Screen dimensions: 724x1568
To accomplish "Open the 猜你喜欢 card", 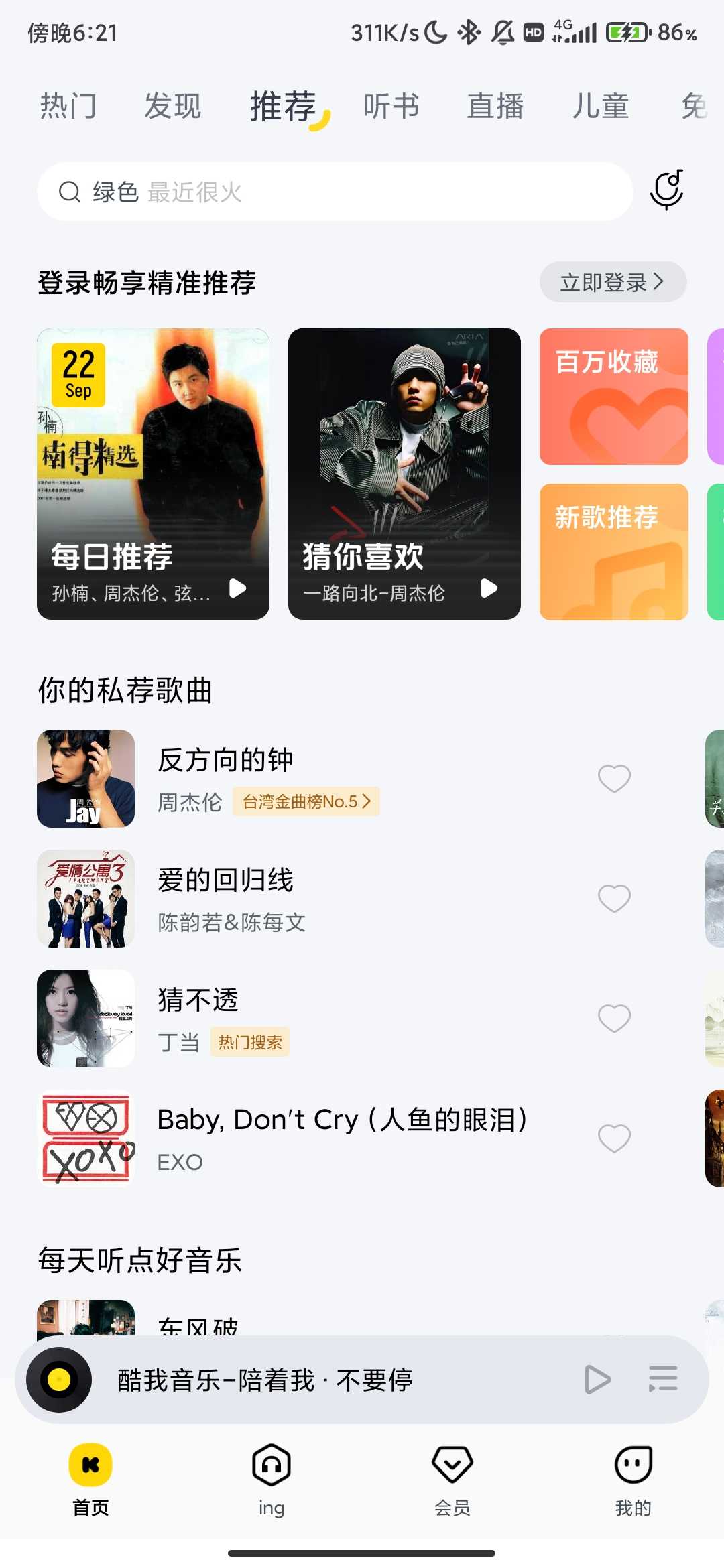I will pos(404,474).
